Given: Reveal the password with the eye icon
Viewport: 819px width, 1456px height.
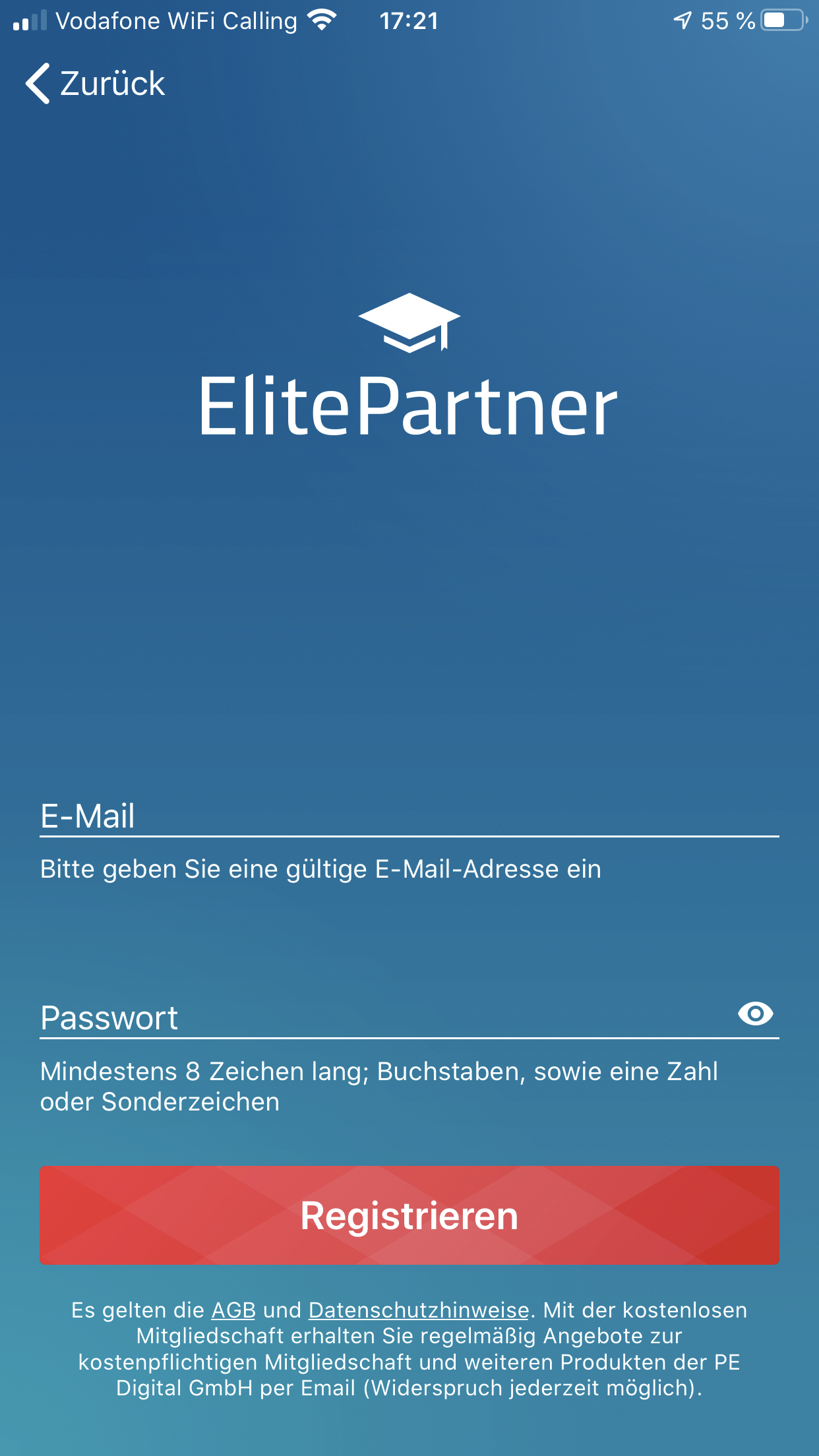Looking at the screenshot, I should tap(757, 1014).
